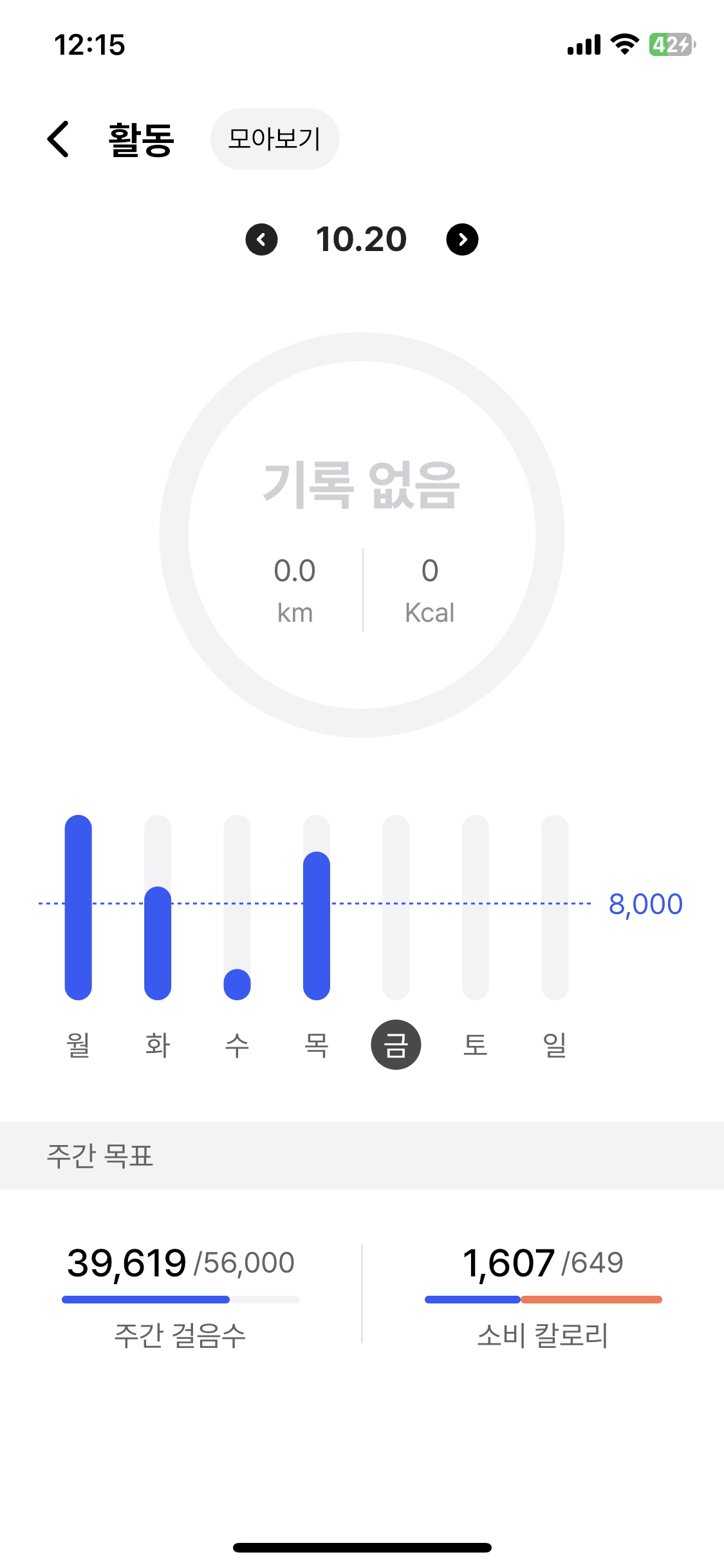This screenshot has width=724, height=1568.
Task: Select 수 (Wednesday) in the weekly chart
Action: tap(237, 1044)
